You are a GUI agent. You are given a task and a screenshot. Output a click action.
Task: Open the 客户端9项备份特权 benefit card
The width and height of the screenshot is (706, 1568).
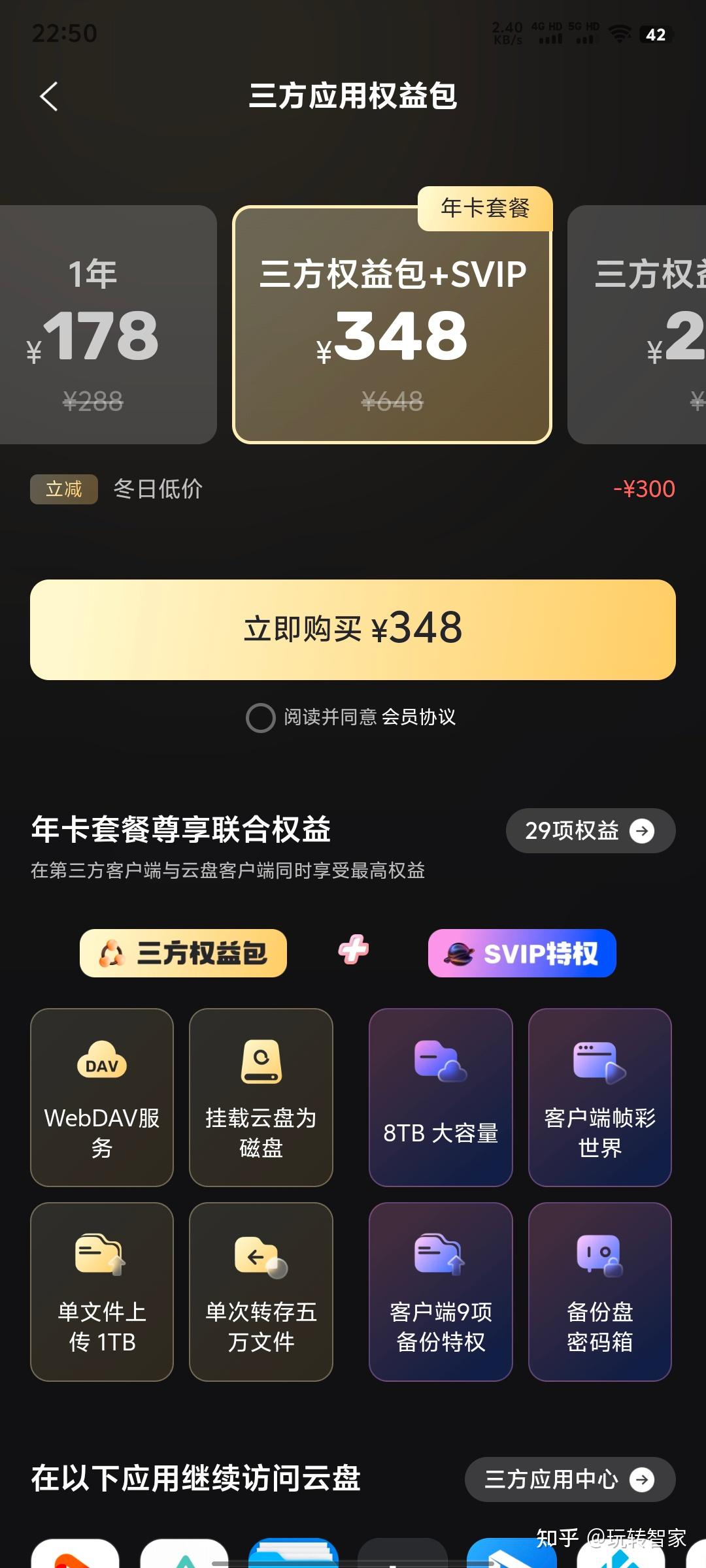click(441, 1292)
